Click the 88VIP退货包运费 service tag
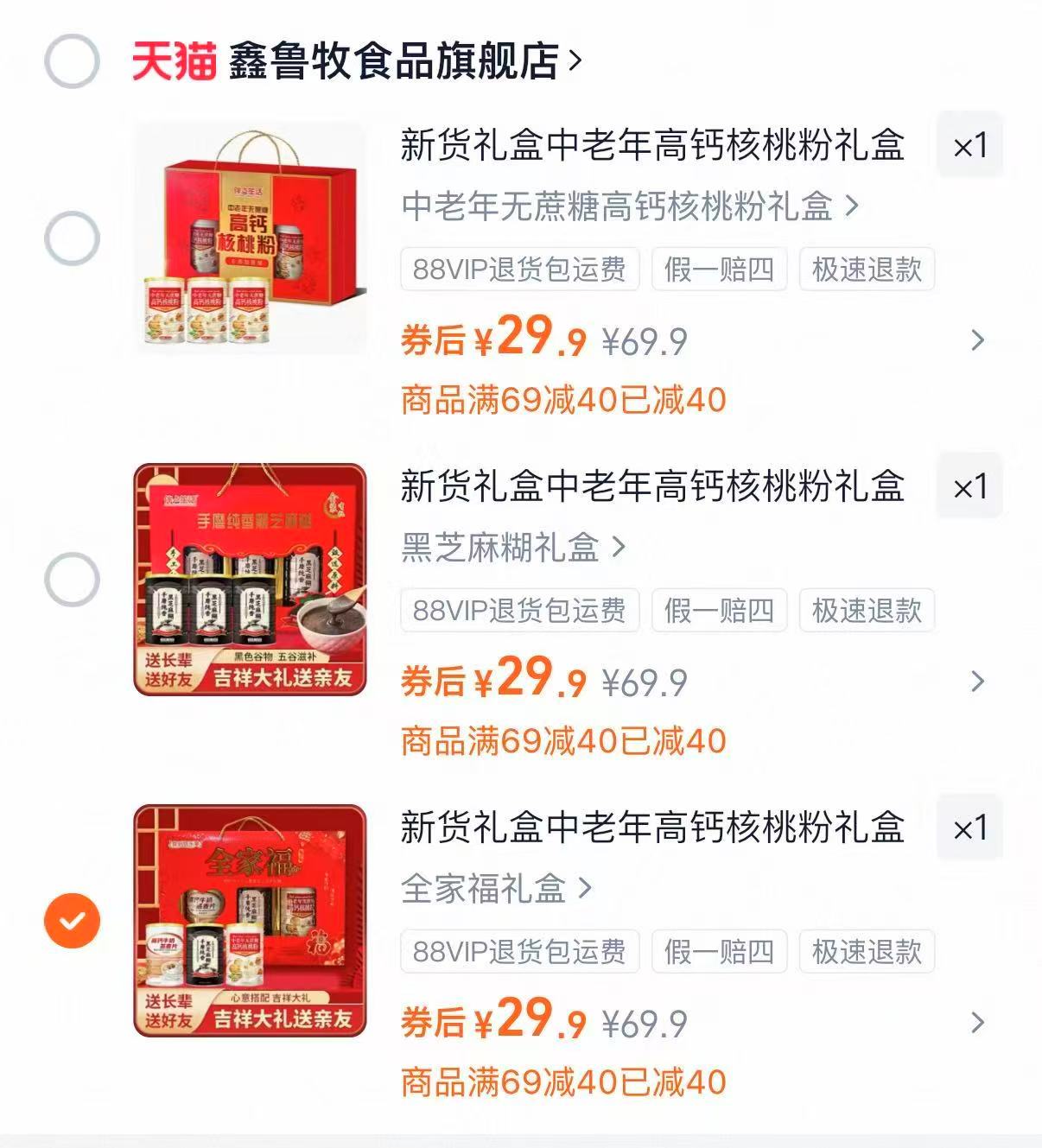Screen dimensions: 1042x1148 pyautogui.click(x=519, y=270)
